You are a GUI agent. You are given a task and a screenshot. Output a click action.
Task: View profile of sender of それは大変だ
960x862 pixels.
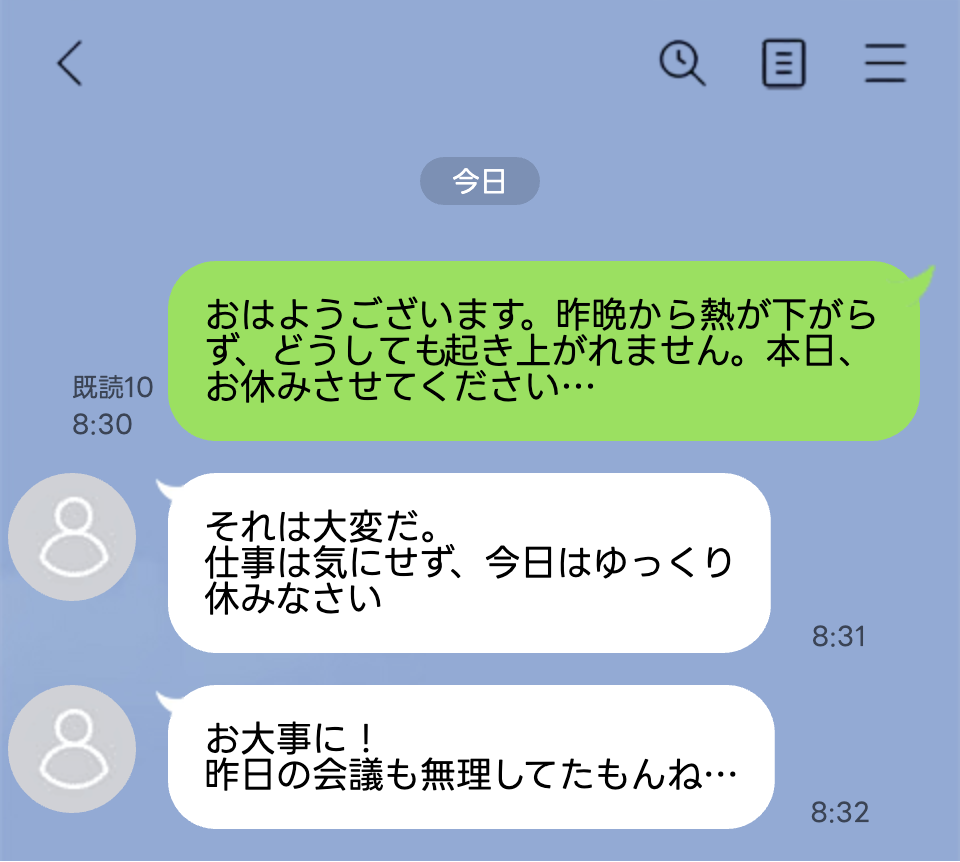pos(72,537)
